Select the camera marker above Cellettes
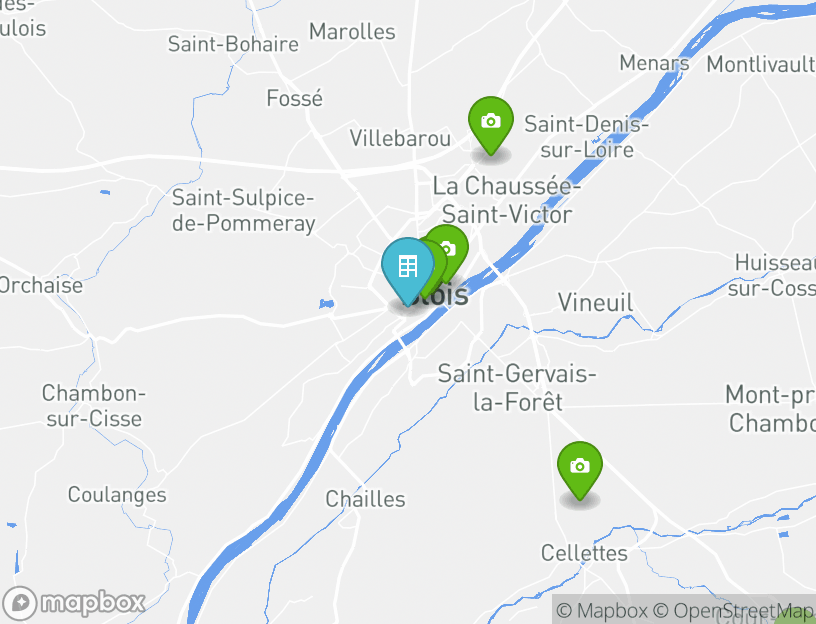Screen dimensions: 816x624 579,467
